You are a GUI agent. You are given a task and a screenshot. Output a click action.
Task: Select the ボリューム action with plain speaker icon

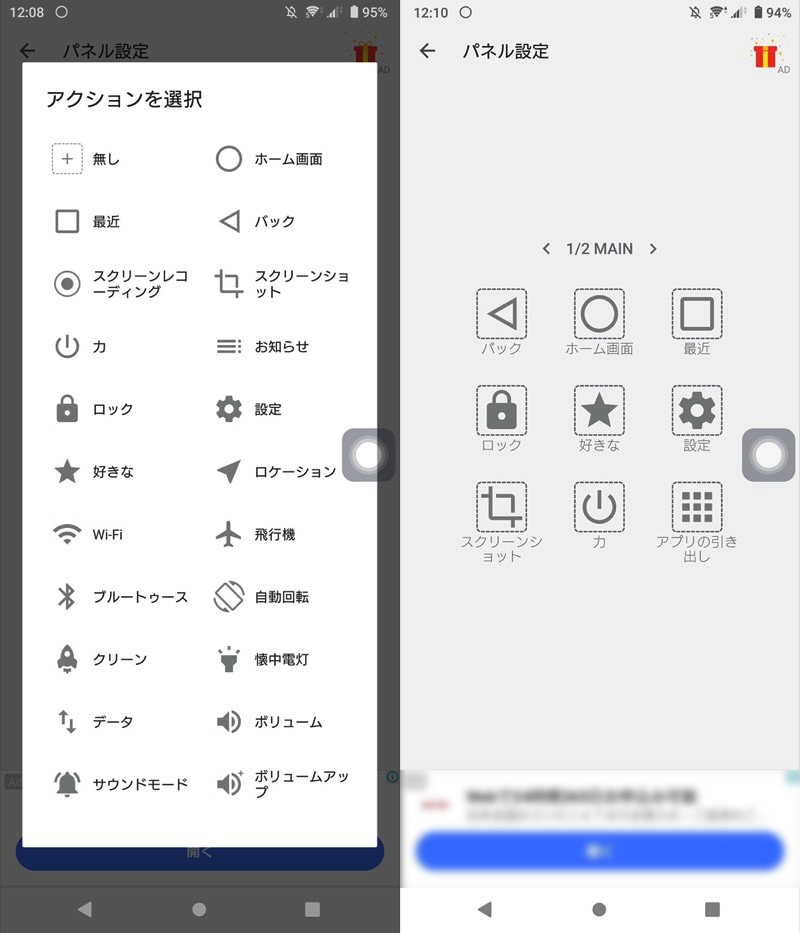(x=270, y=722)
